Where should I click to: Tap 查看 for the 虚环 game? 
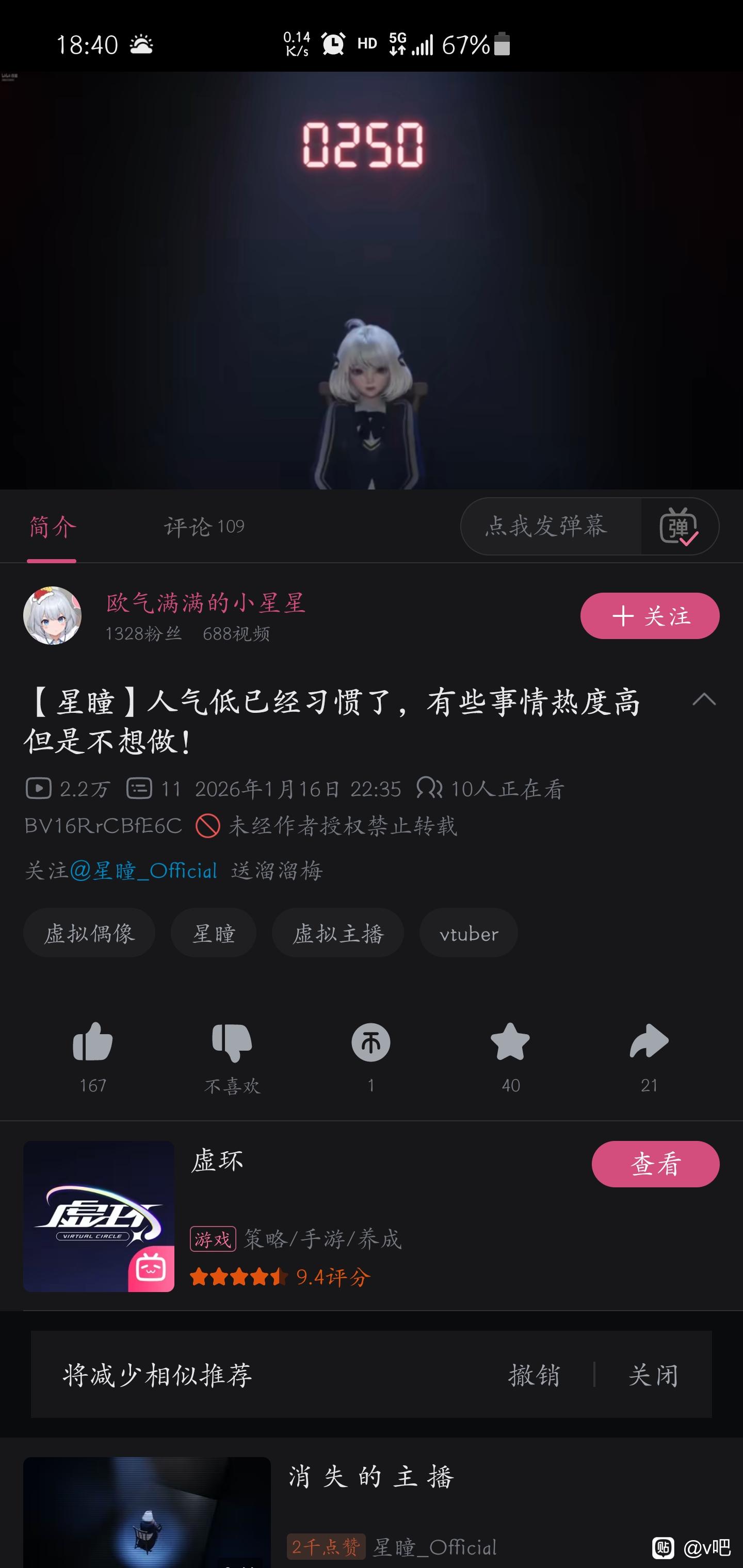[x=655, y=1165]
